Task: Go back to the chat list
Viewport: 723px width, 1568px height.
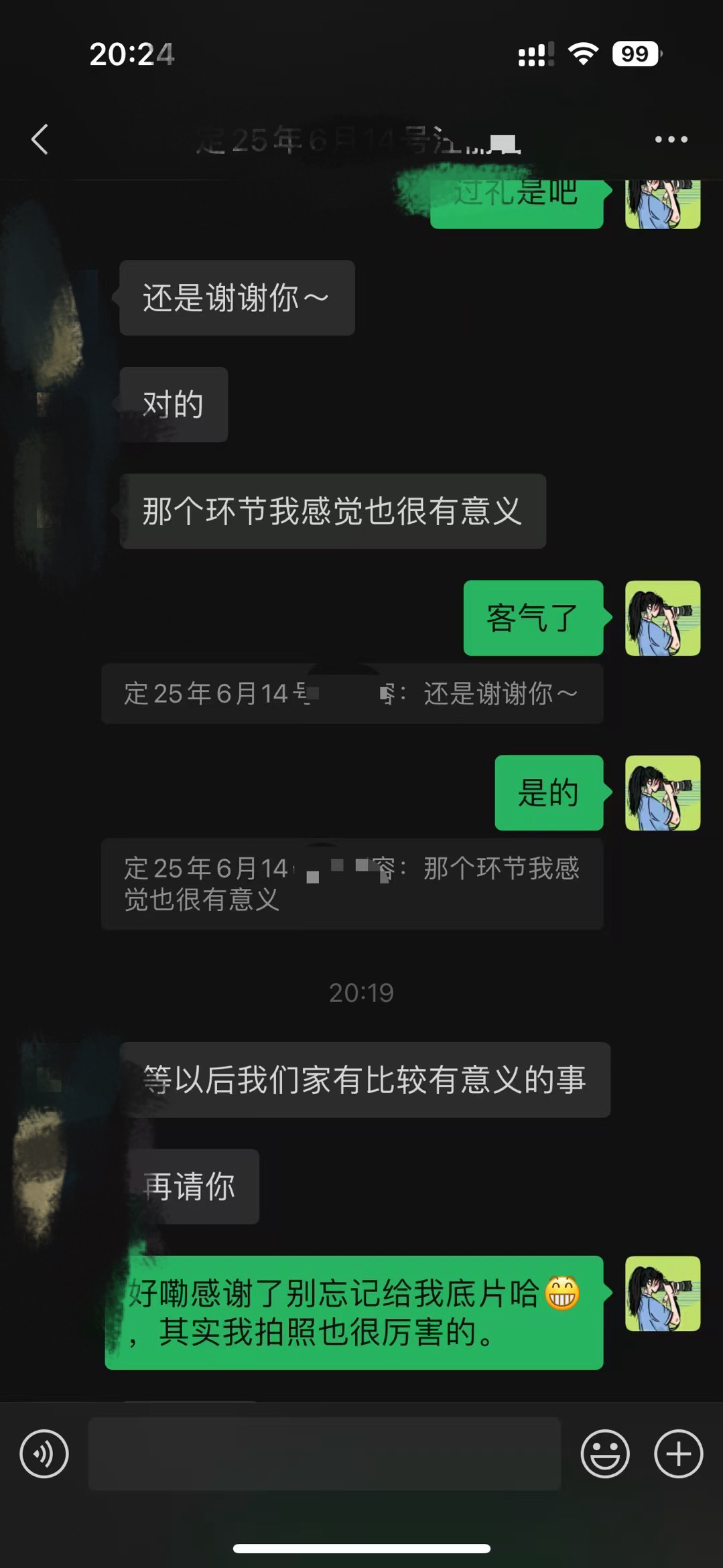Action: point(40,139)
